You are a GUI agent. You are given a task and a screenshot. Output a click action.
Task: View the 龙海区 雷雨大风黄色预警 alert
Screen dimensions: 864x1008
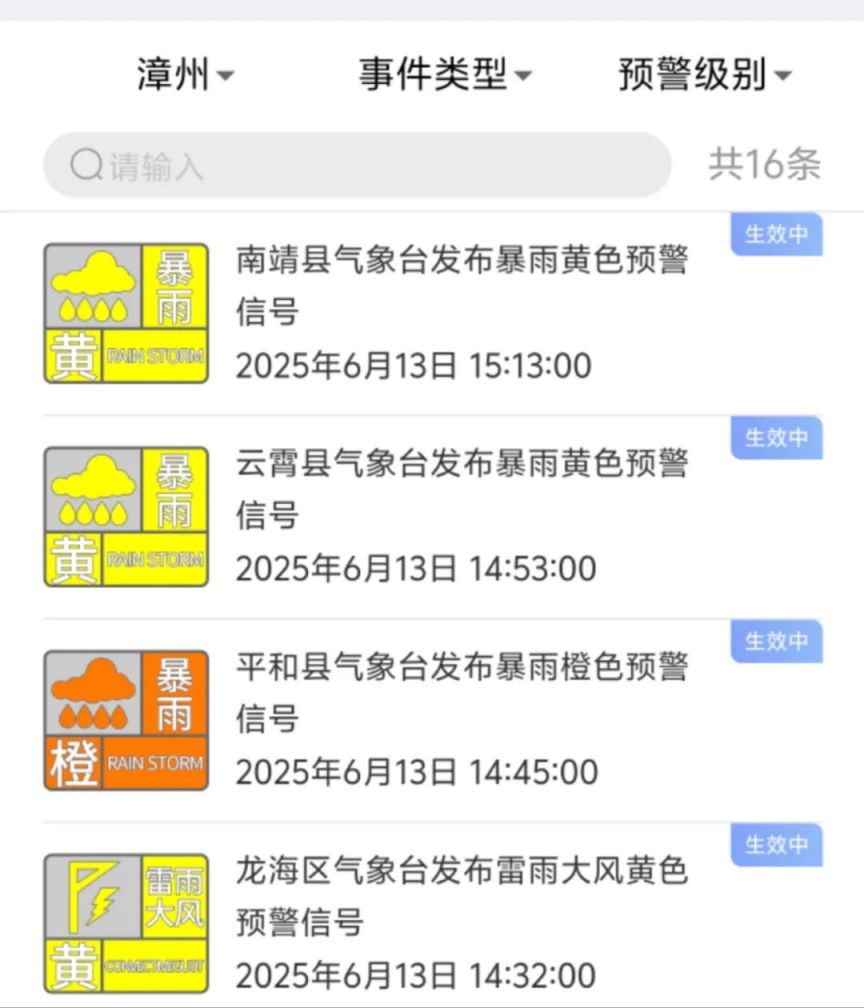pos(461,922)
